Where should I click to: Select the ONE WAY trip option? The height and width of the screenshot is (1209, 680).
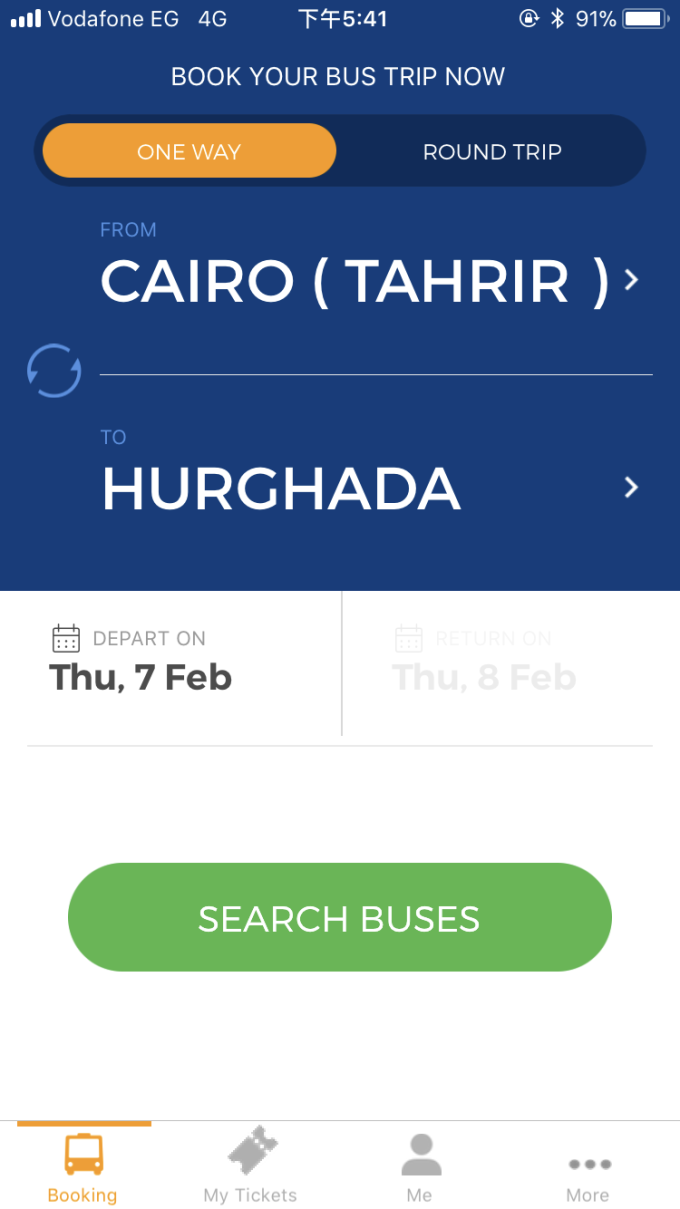(x=189, y=152)
